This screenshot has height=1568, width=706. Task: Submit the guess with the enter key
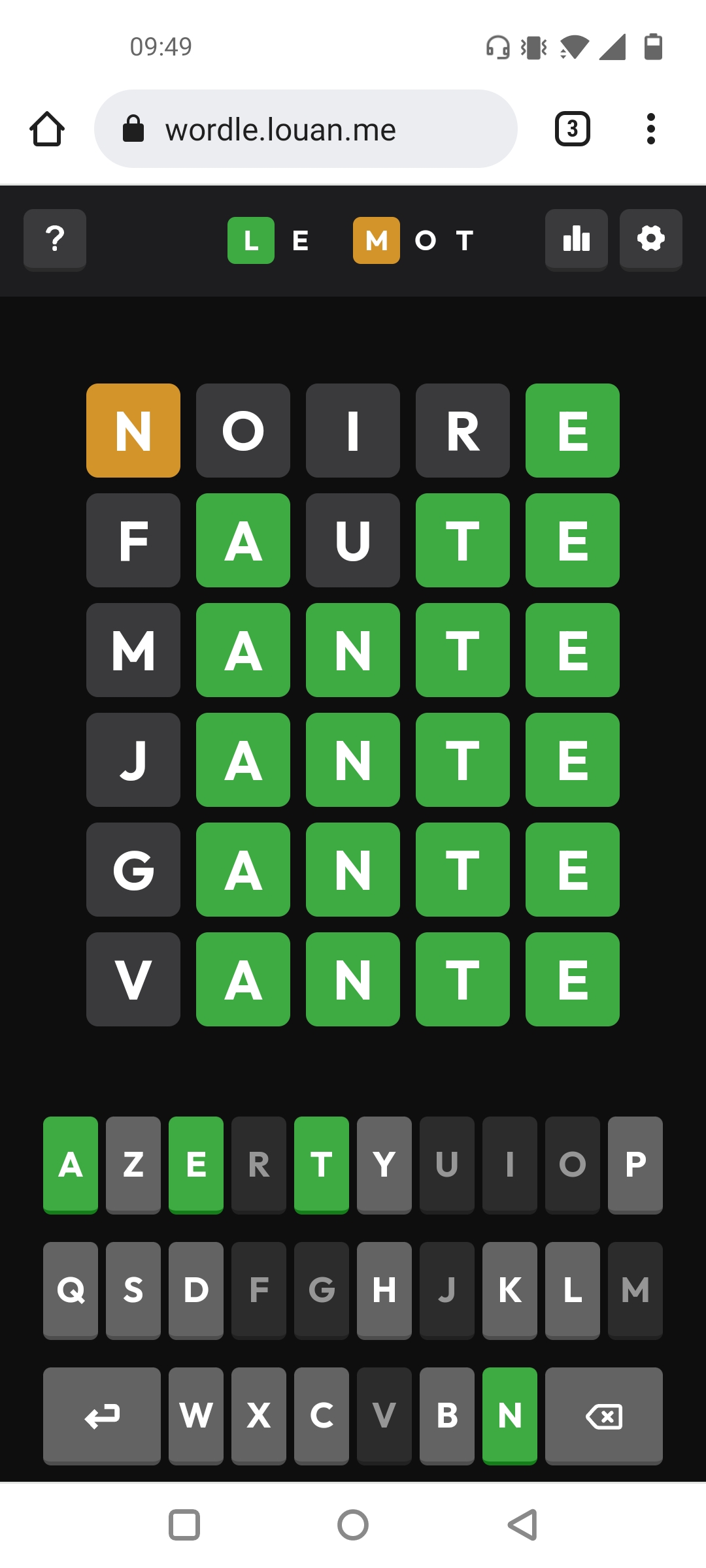[102, 1416]
